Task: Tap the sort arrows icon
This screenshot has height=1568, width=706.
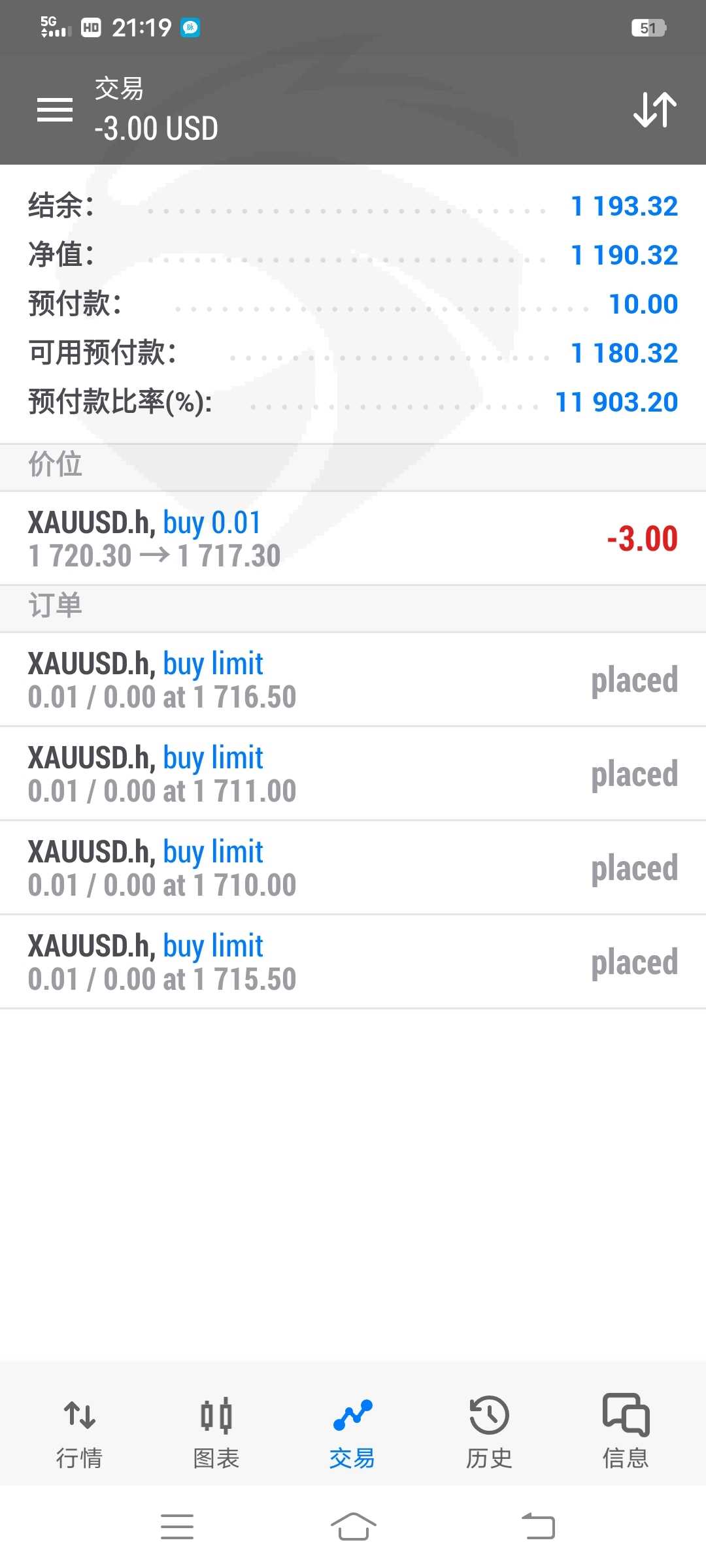Action: point(654,110)
